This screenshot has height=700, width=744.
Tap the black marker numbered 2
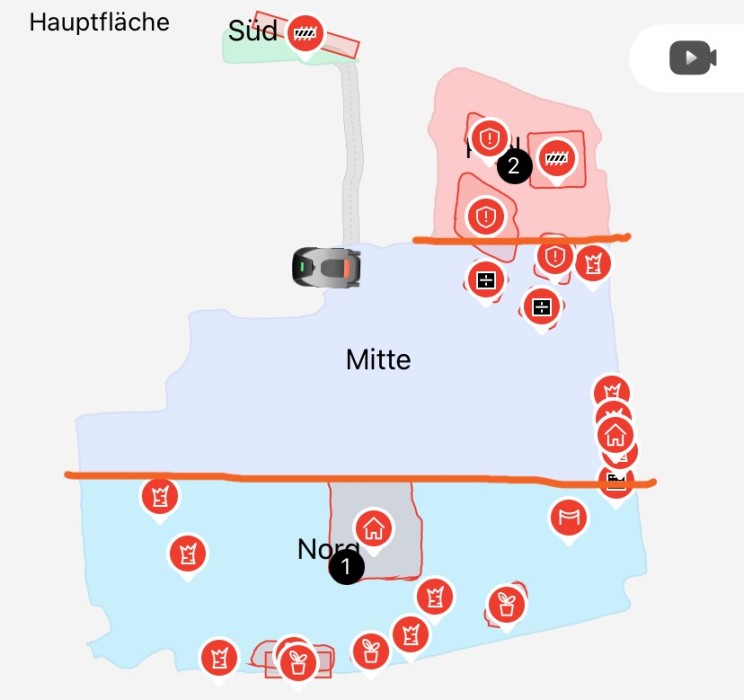(x=514, y=166)
